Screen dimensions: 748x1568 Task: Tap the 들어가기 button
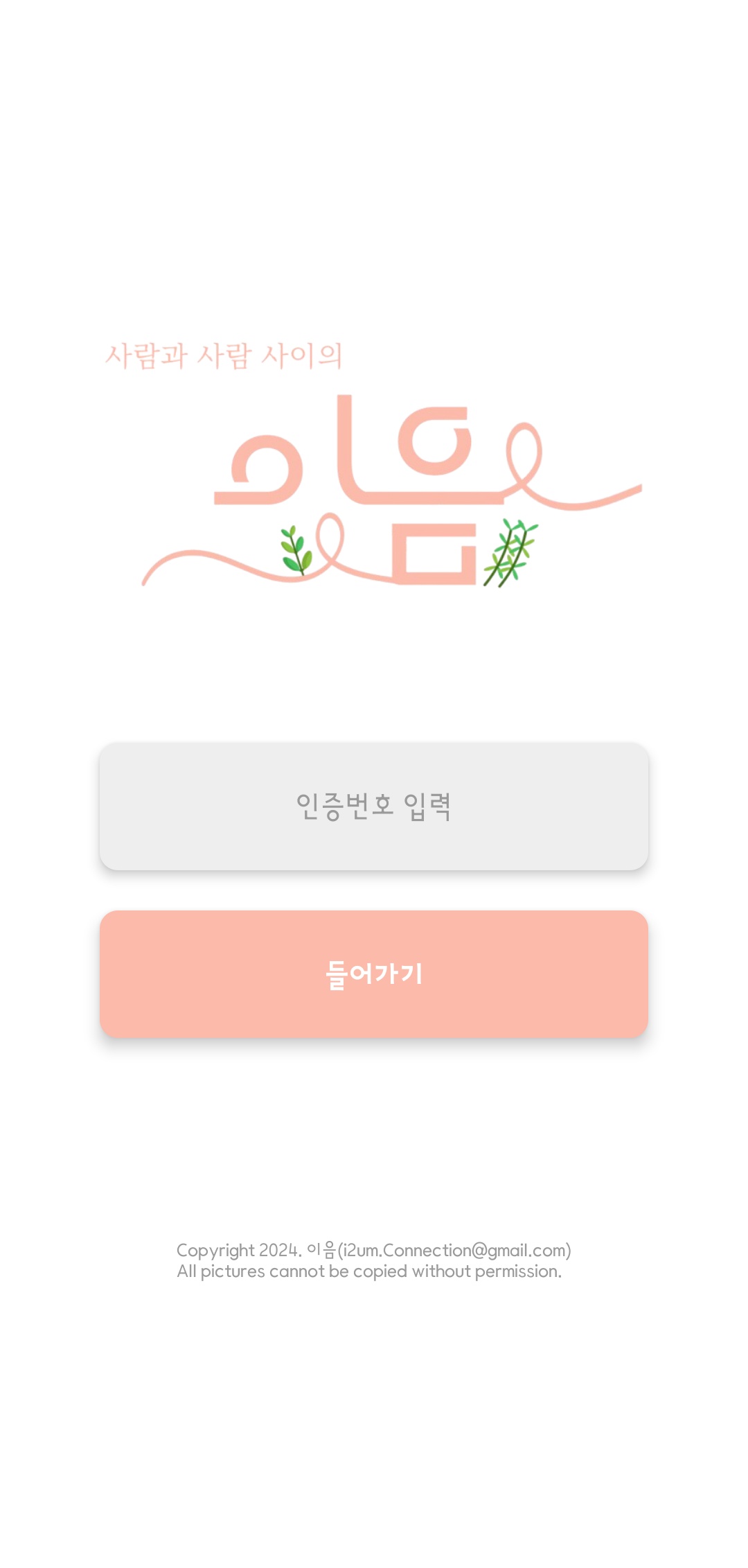pos(374,974)
